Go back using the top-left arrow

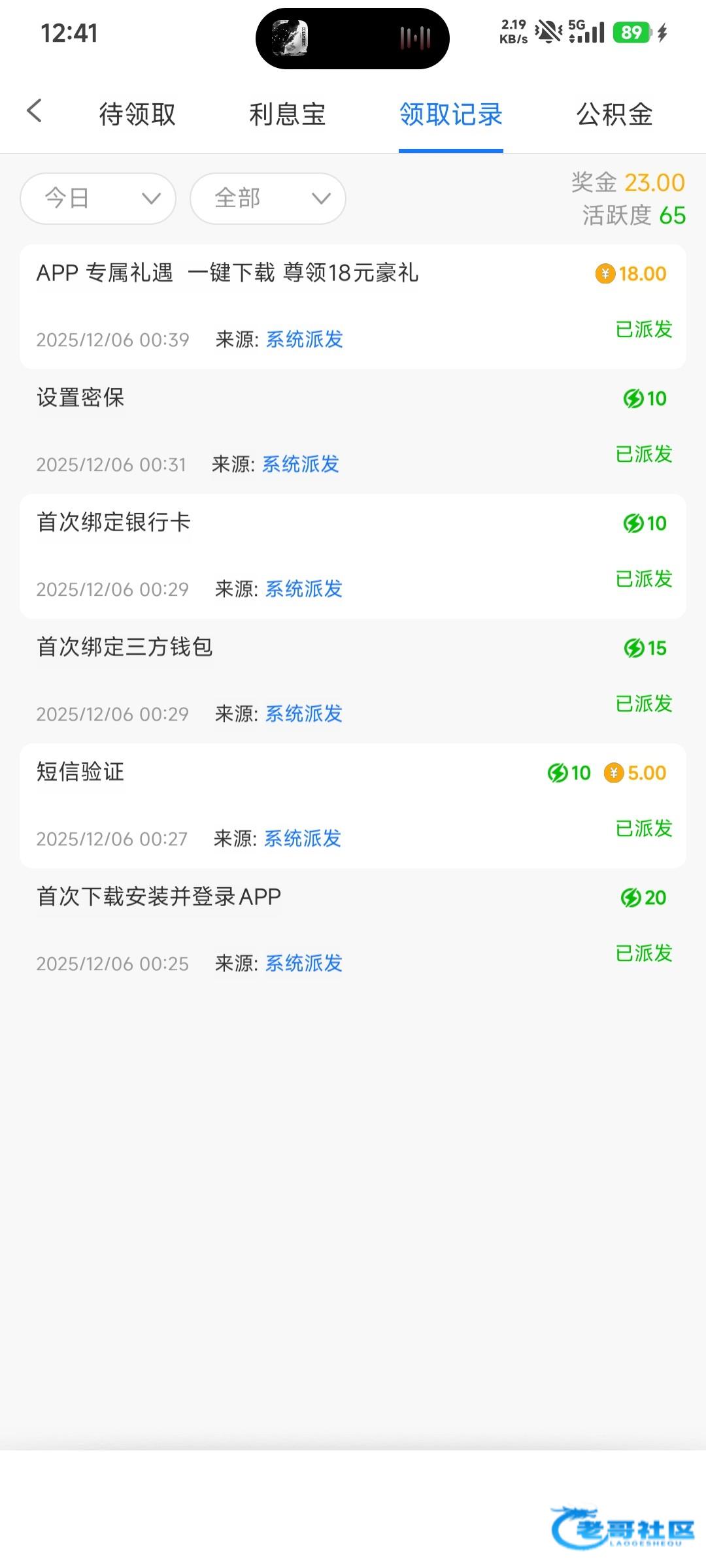[x=35, y=111]
